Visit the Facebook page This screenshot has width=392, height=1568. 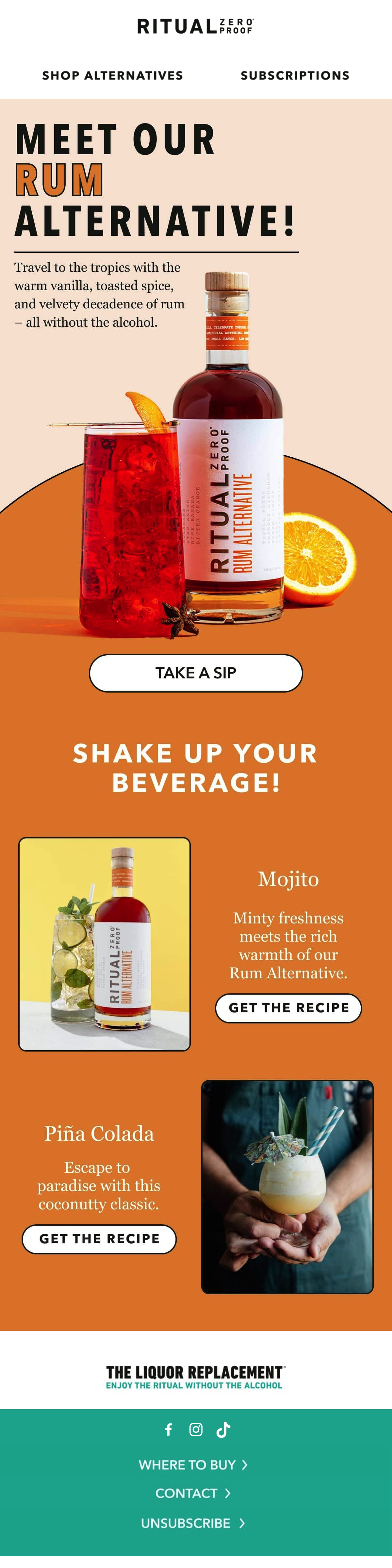(169, 1429)
